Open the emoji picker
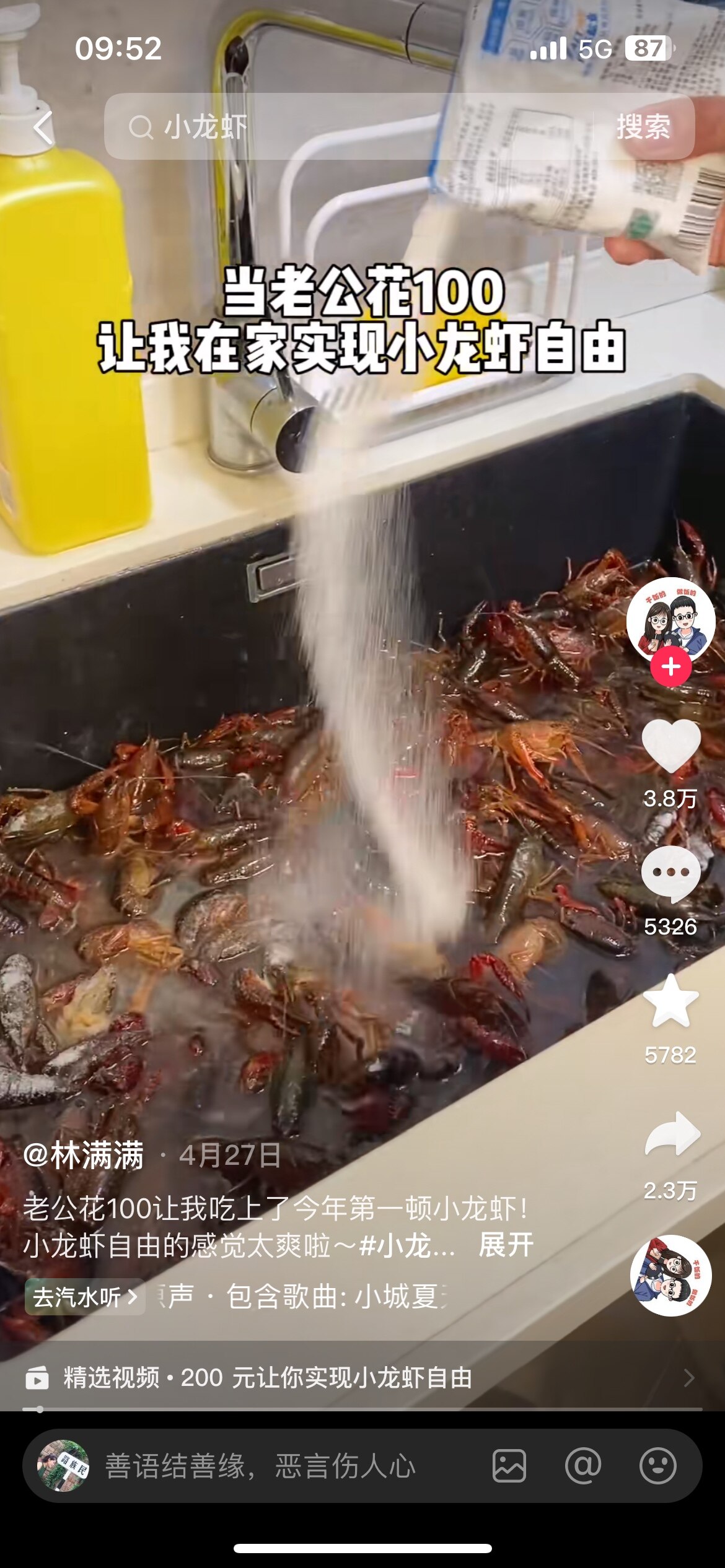The width and height of the screenshot is (725, 1568). (657, 1466)
